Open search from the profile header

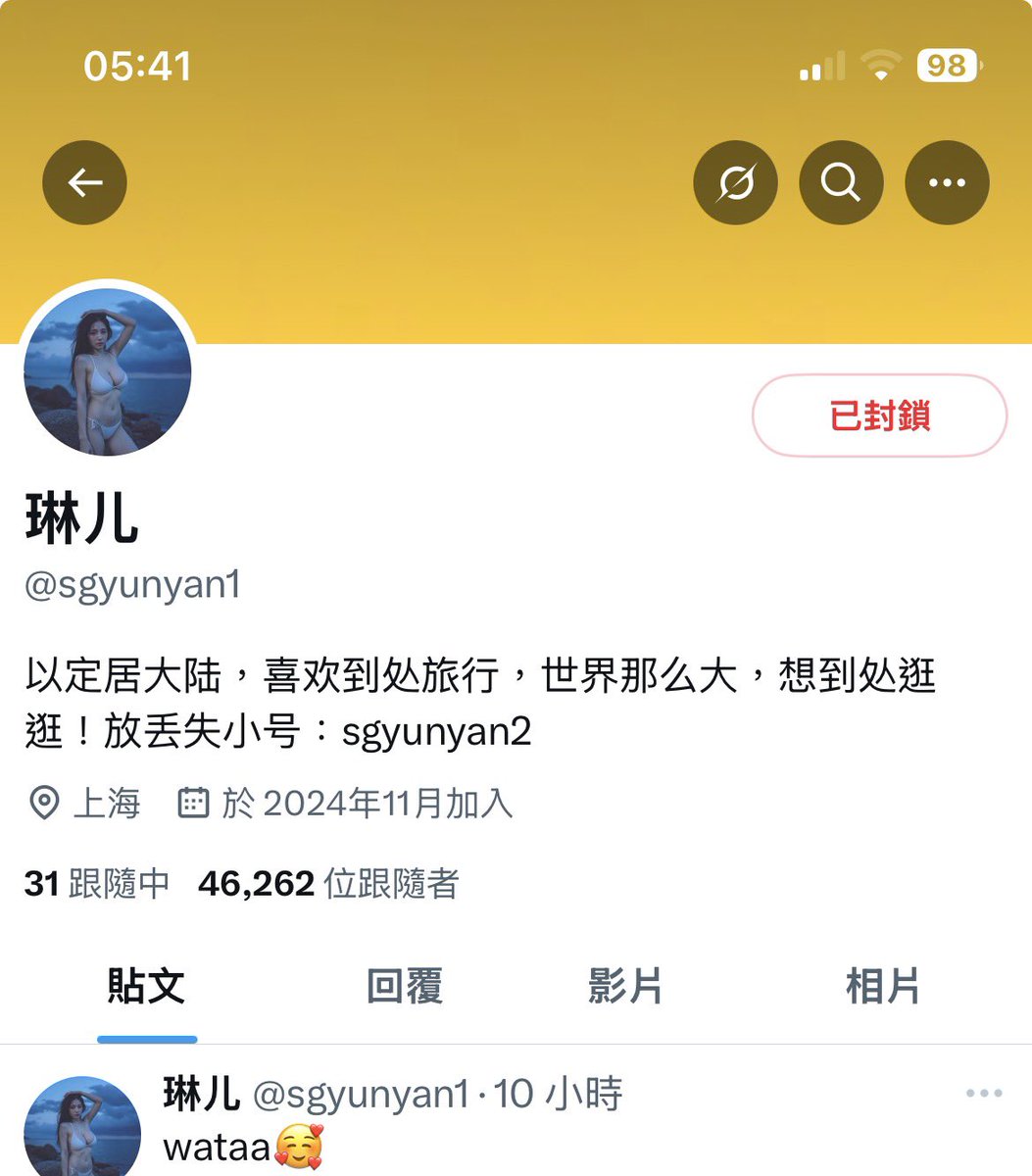[841, 182]
